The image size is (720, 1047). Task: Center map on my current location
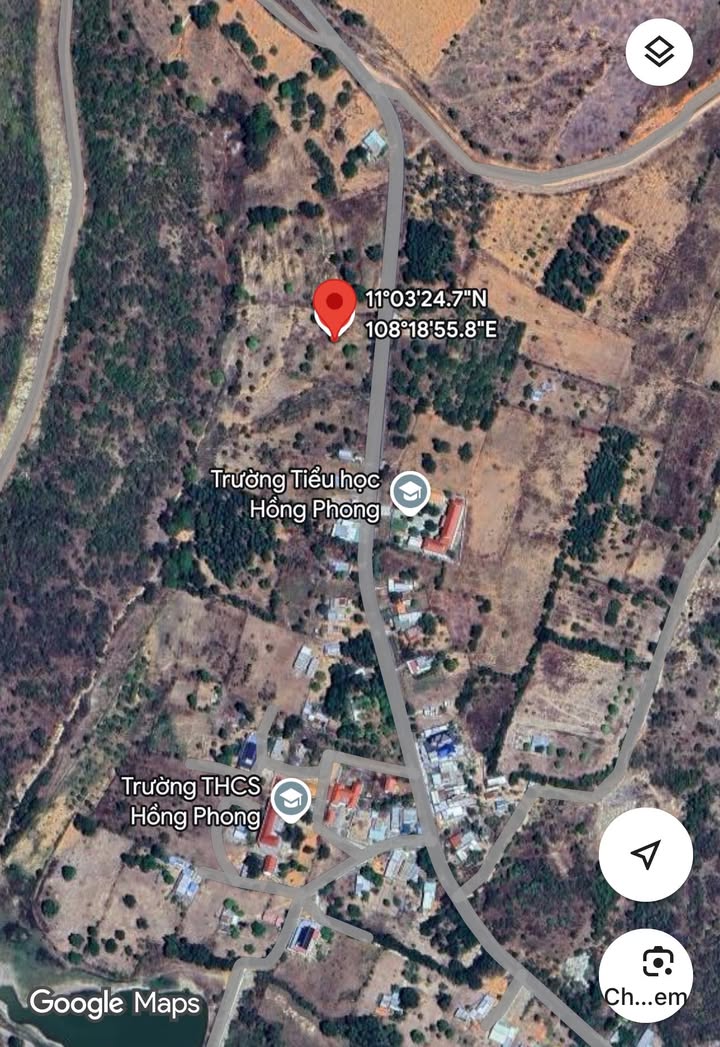point(646,854)
